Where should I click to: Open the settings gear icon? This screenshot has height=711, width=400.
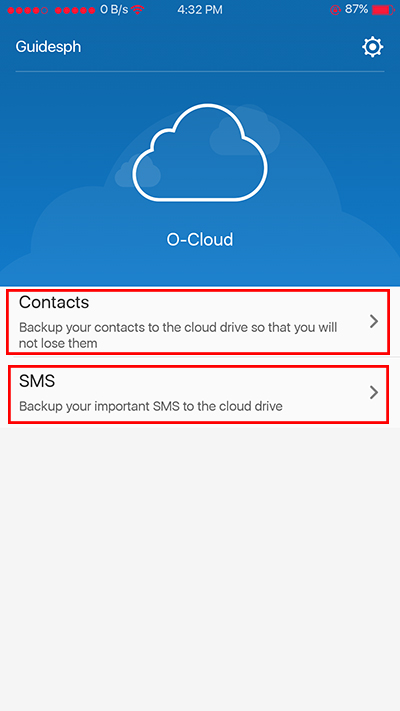372,47
